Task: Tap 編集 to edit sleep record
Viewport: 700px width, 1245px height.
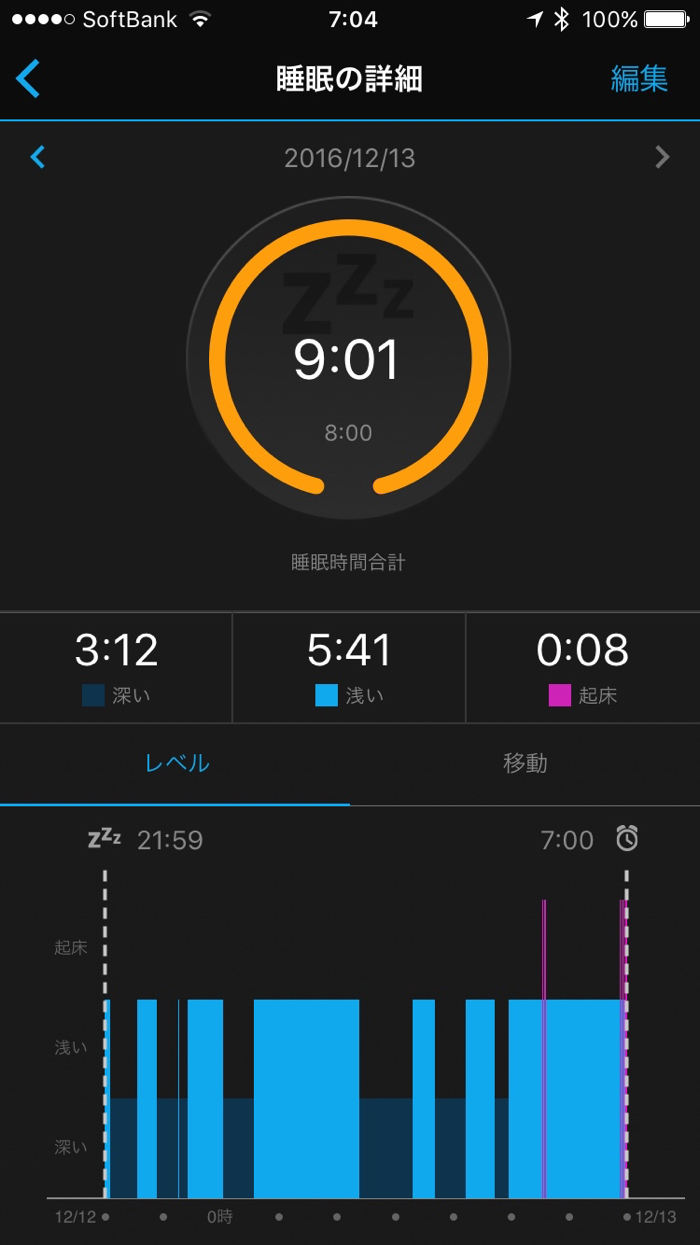Action: coord(639,79)
